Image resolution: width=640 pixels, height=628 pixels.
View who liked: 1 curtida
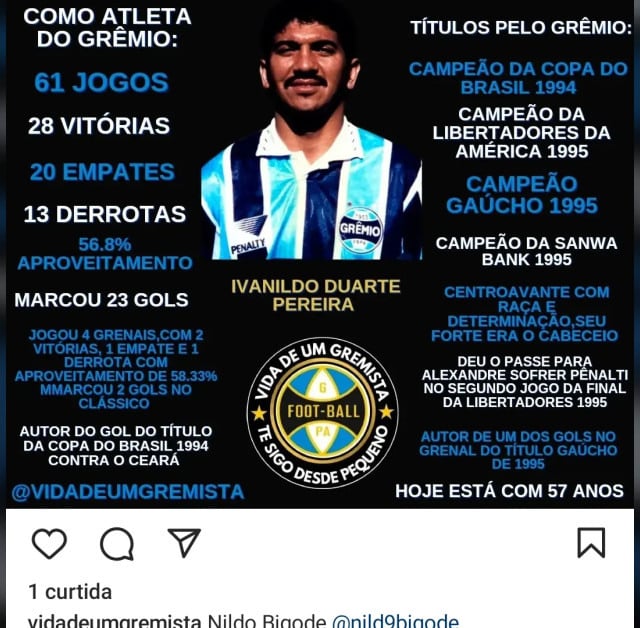tap(70, 591)
